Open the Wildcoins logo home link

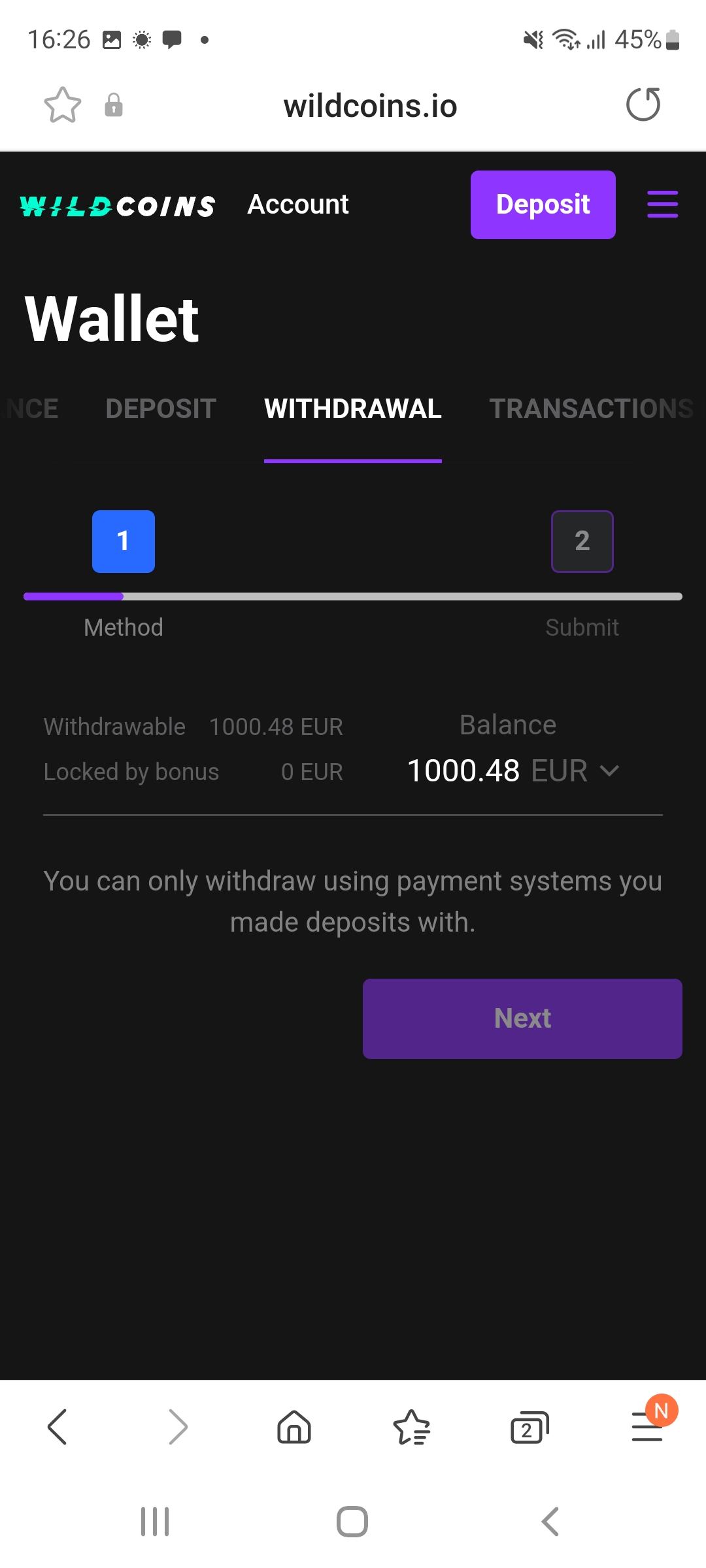pyautogui.click(x=118, y=206)
